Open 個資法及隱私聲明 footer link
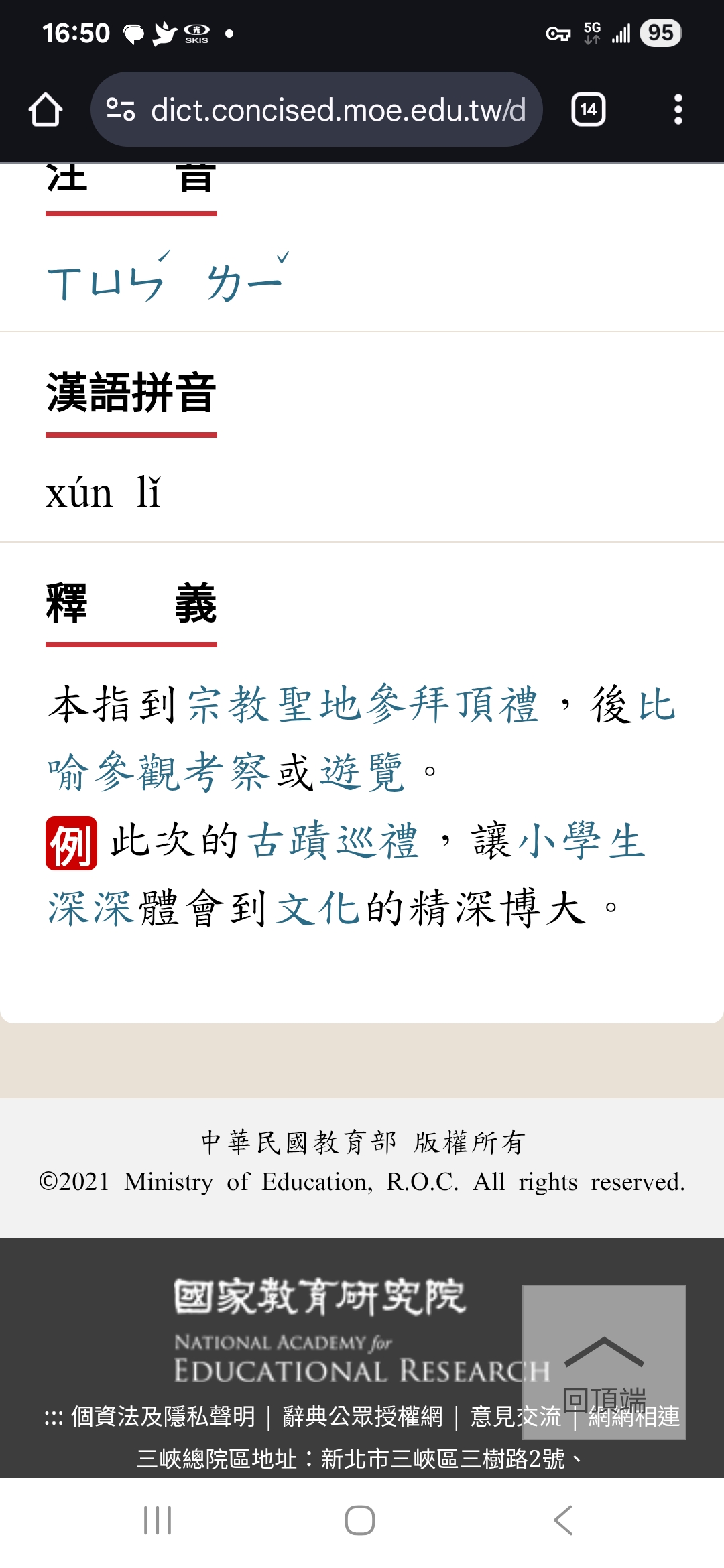Viewport: 724px width, 1568px height. pyautogui.click(x=163, y=1416)
